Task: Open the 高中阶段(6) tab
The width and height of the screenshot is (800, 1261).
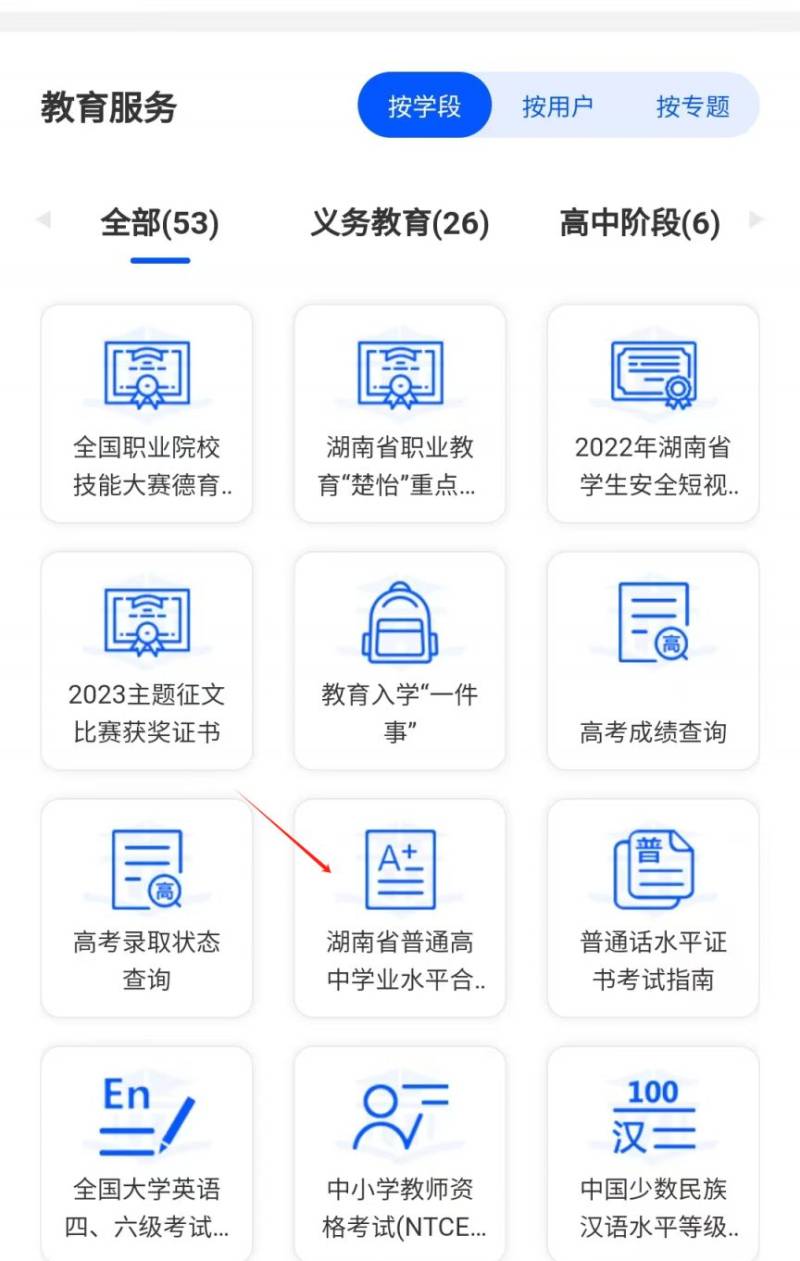Action: [x=639, y=224]
